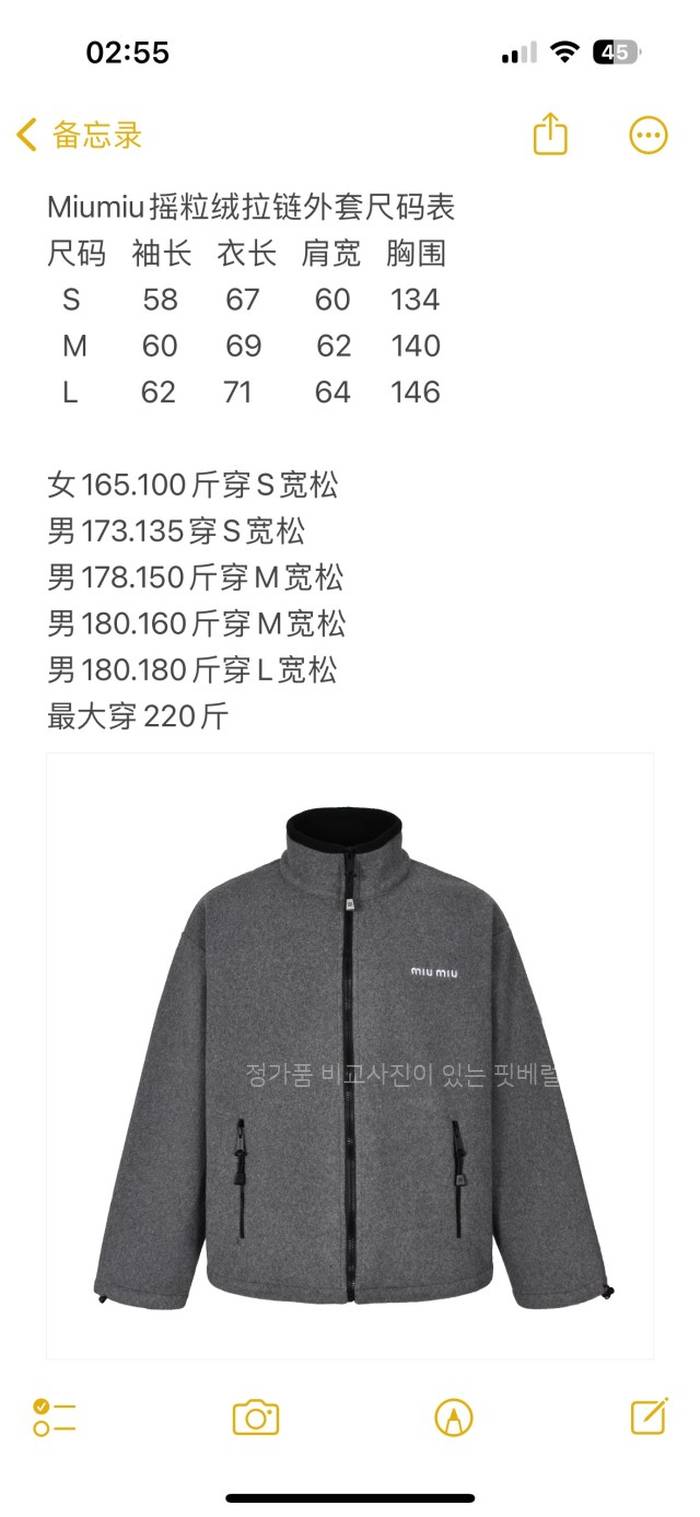
Task: Open the camera attachment options
Action: coord(255,1417)
